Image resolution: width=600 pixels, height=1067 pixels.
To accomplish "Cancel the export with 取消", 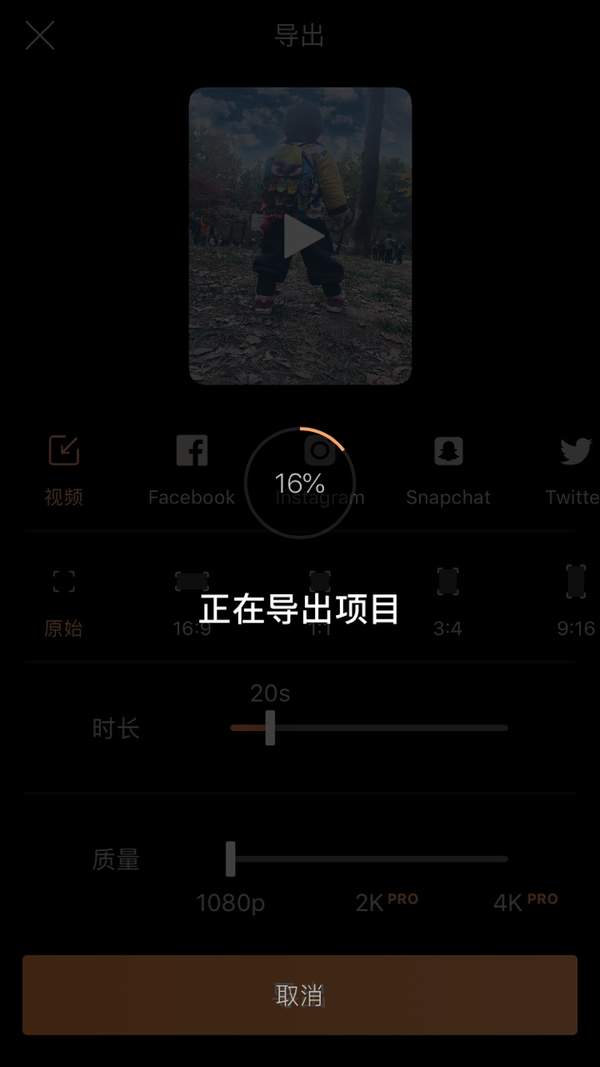I will [x=300, y=995].
